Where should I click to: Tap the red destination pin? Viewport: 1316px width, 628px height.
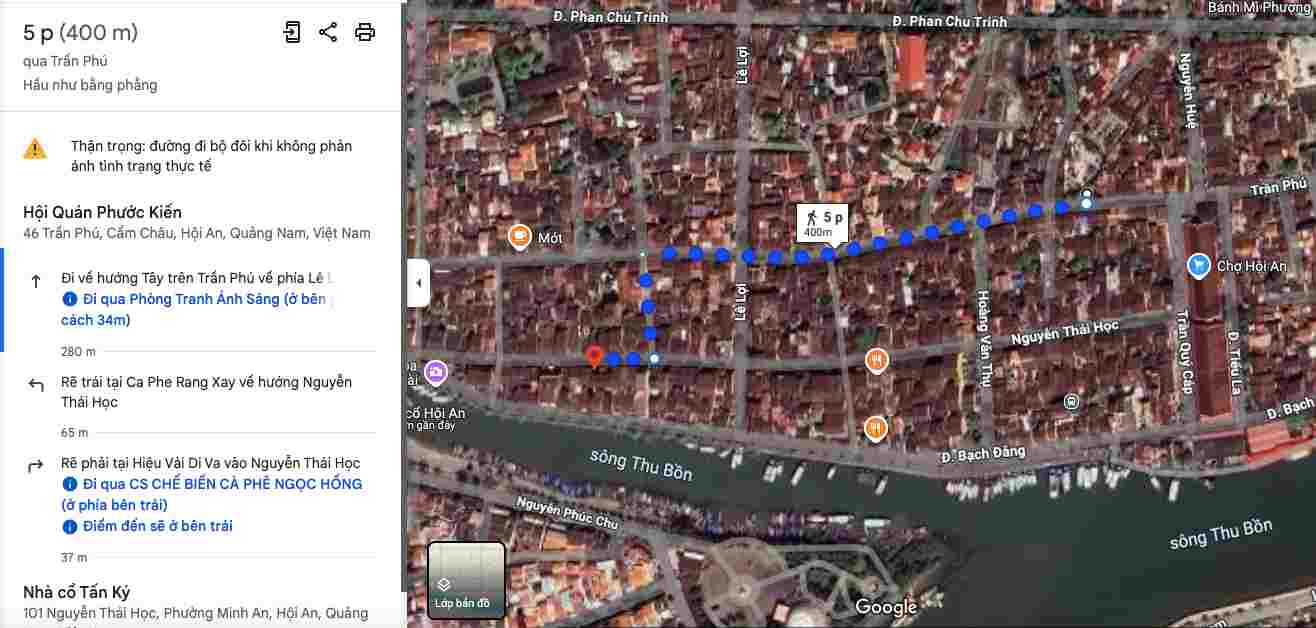coord(595,355)
